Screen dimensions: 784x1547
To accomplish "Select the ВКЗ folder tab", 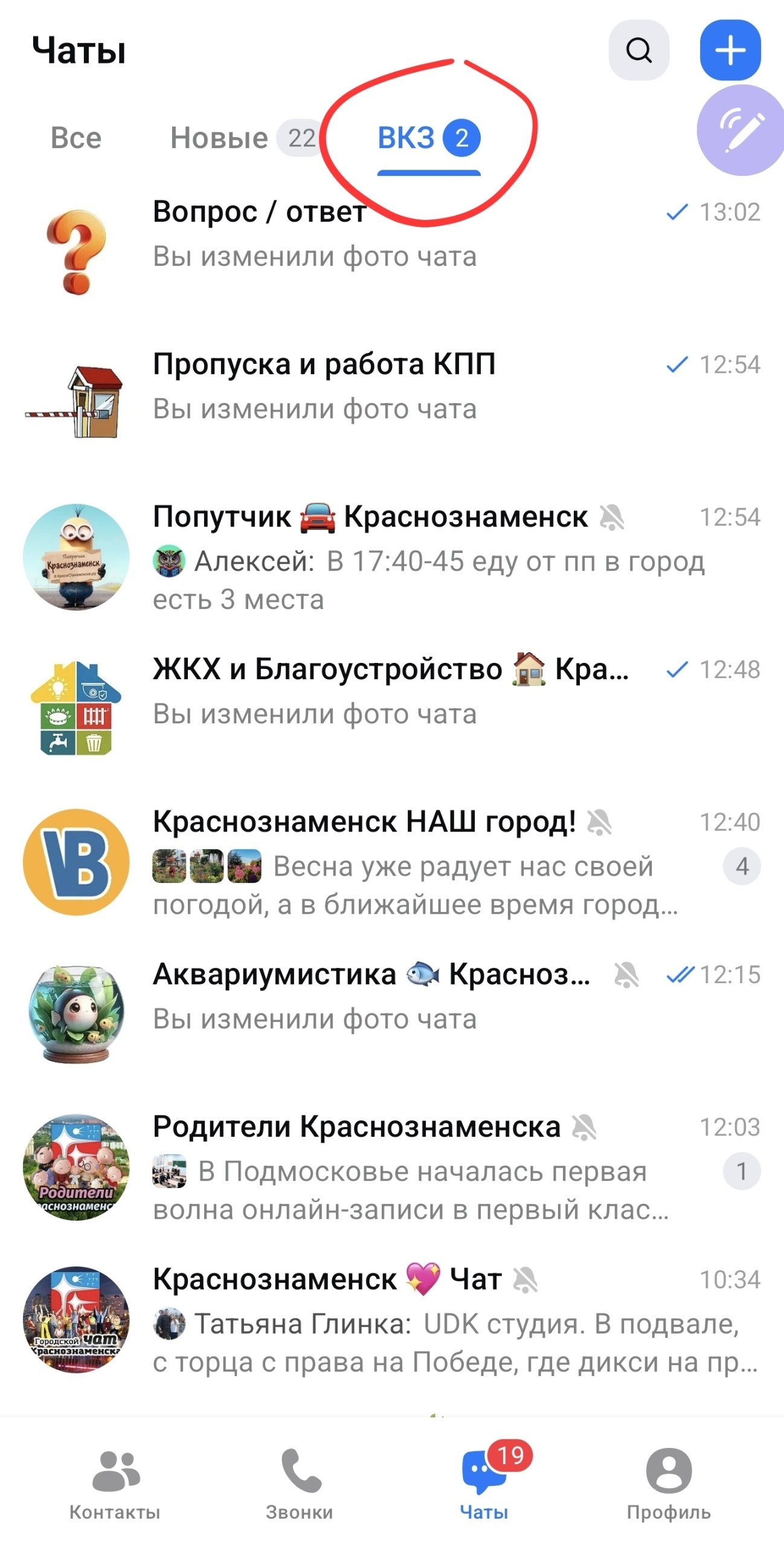I will click(x=428, y=139).
